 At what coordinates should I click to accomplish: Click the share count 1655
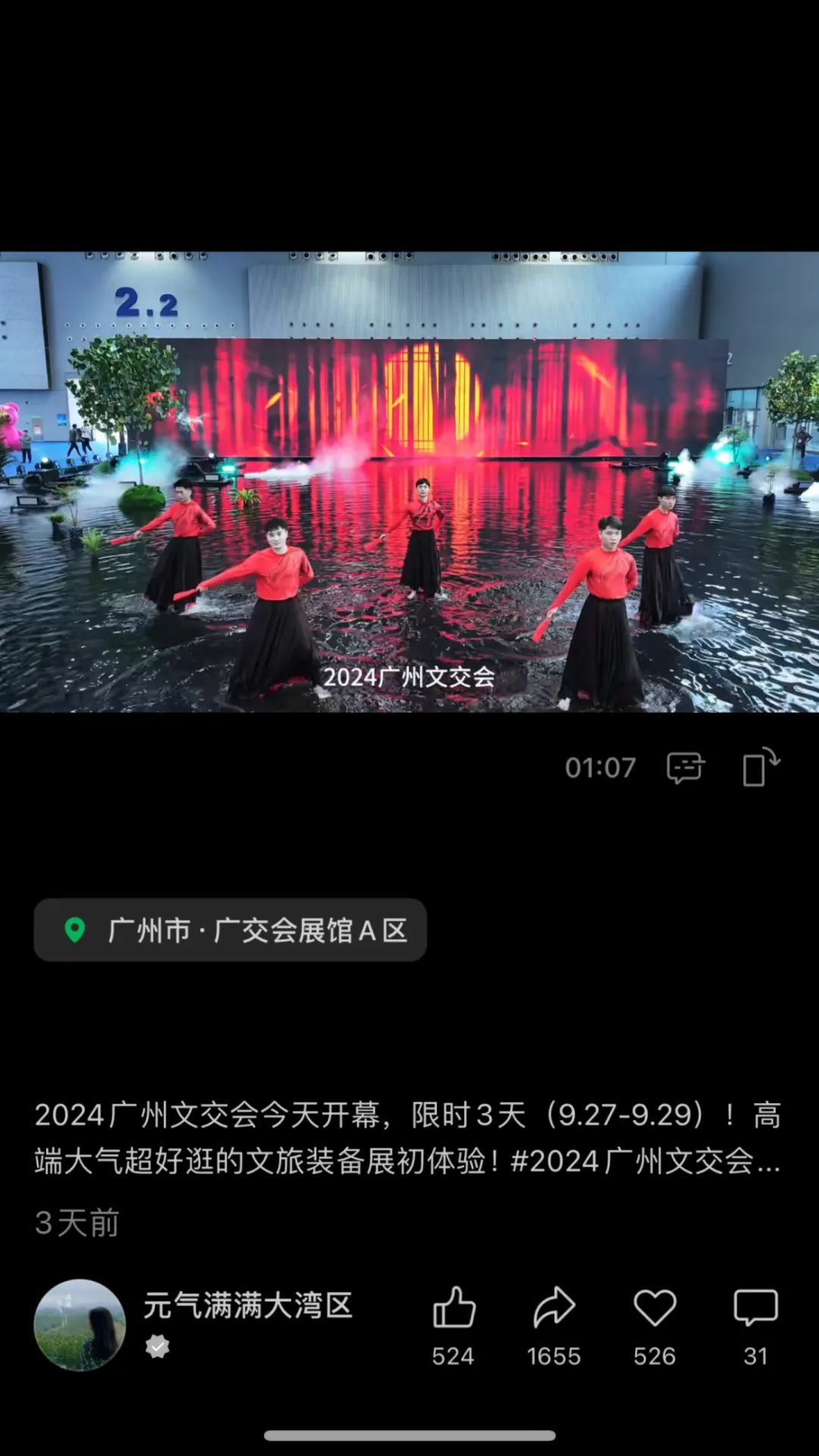[x=554, y=1355]
